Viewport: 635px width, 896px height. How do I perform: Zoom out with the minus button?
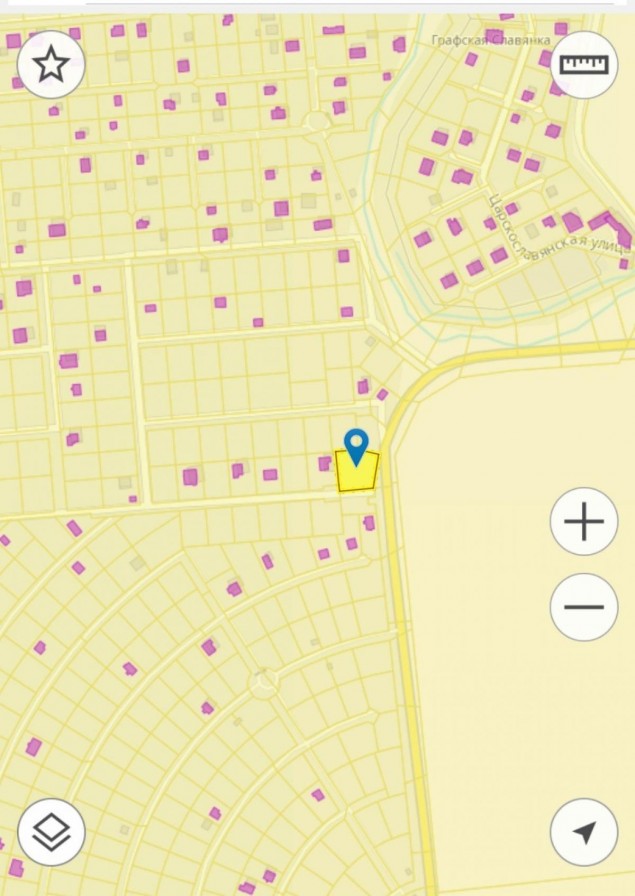[584, 607]
